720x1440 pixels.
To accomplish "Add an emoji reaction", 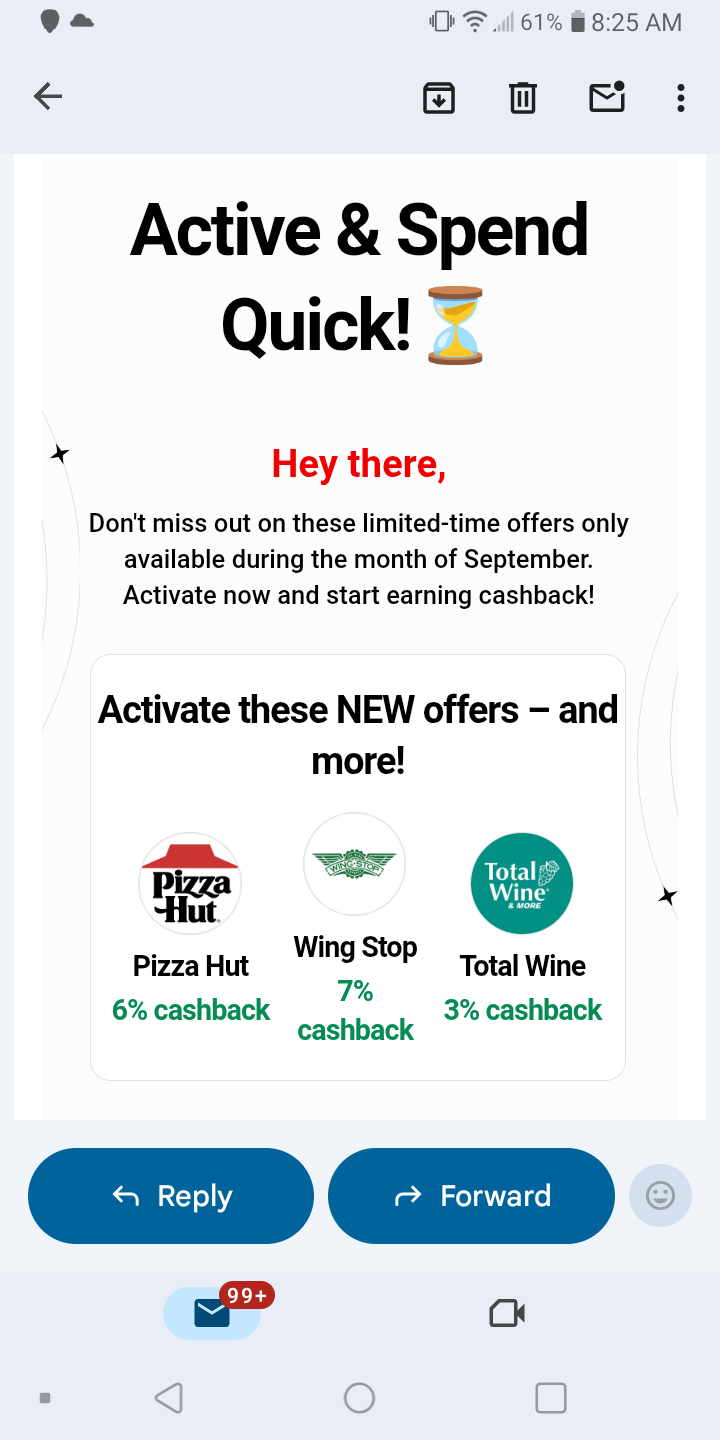I will [x=660, y=1196].
